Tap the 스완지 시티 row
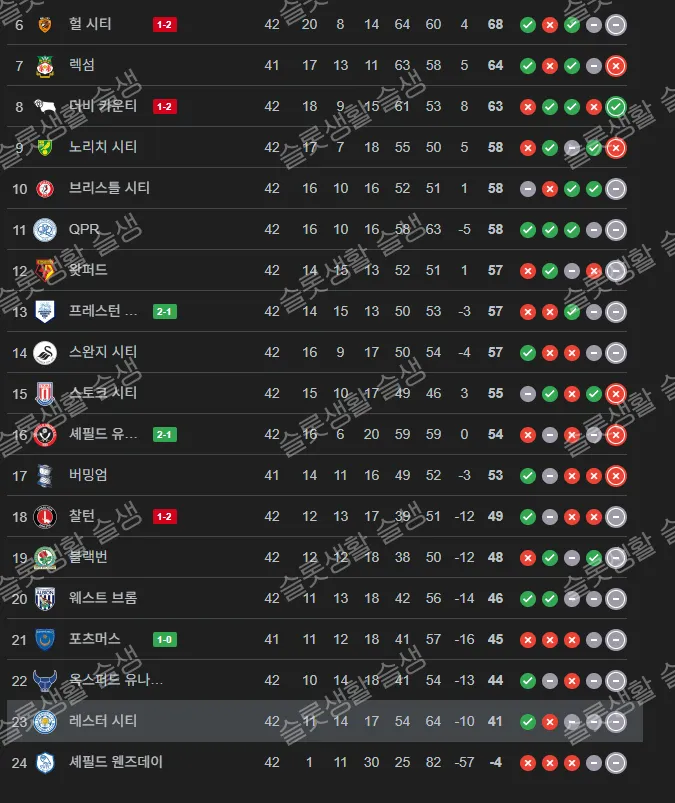675x803 pixels. 103,352
